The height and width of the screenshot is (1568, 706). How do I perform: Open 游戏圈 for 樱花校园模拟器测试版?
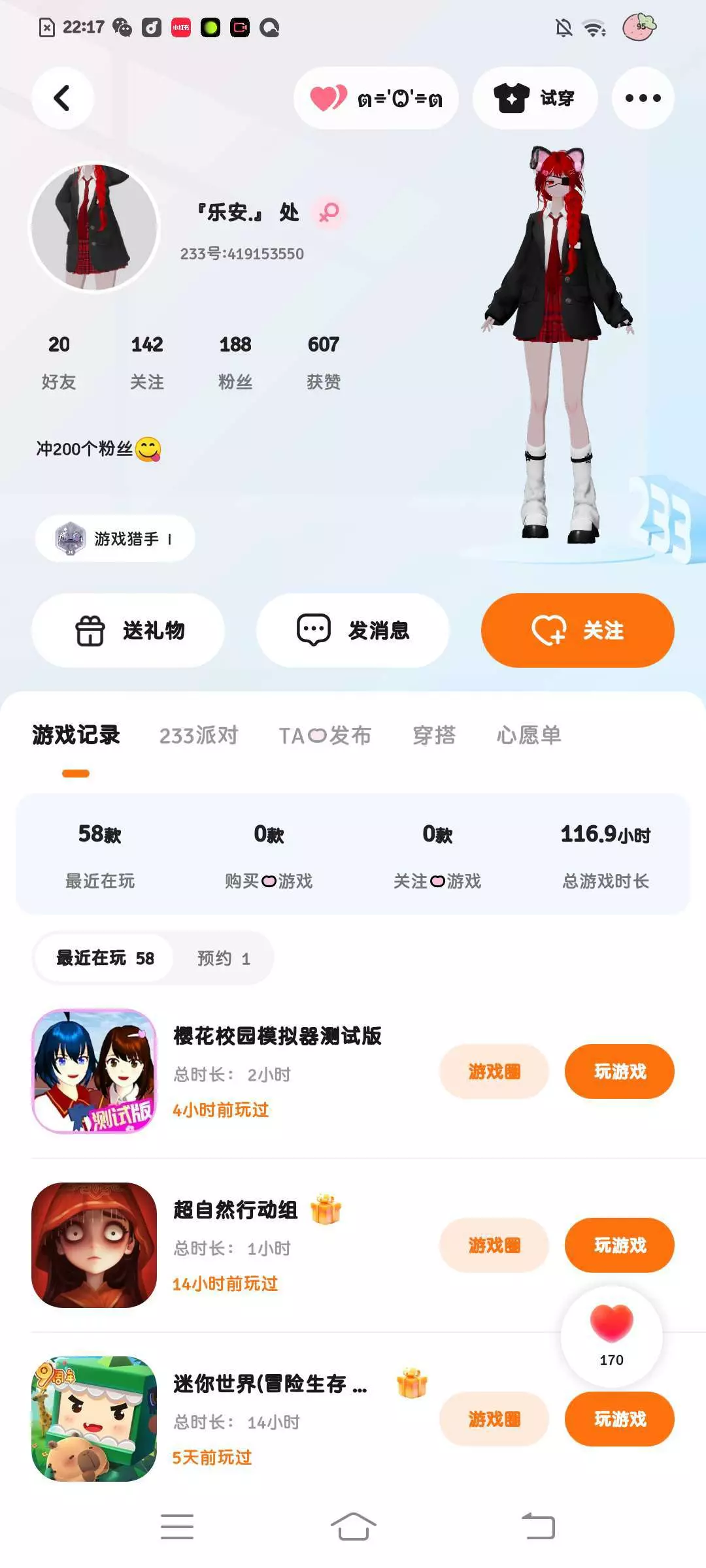point(494,1071)
